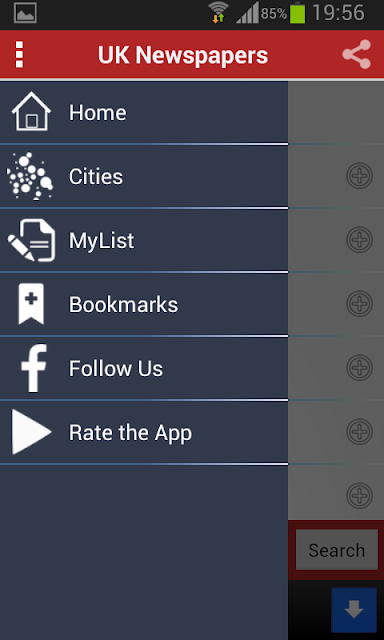
Task: Choose Rate the App
Action: [144, 432]
